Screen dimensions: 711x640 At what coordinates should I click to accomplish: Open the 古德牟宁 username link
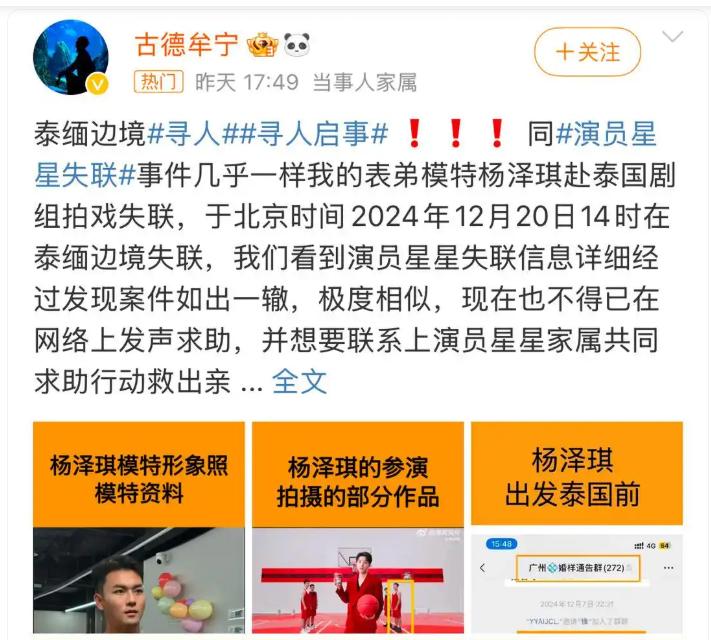coord(187,43)
